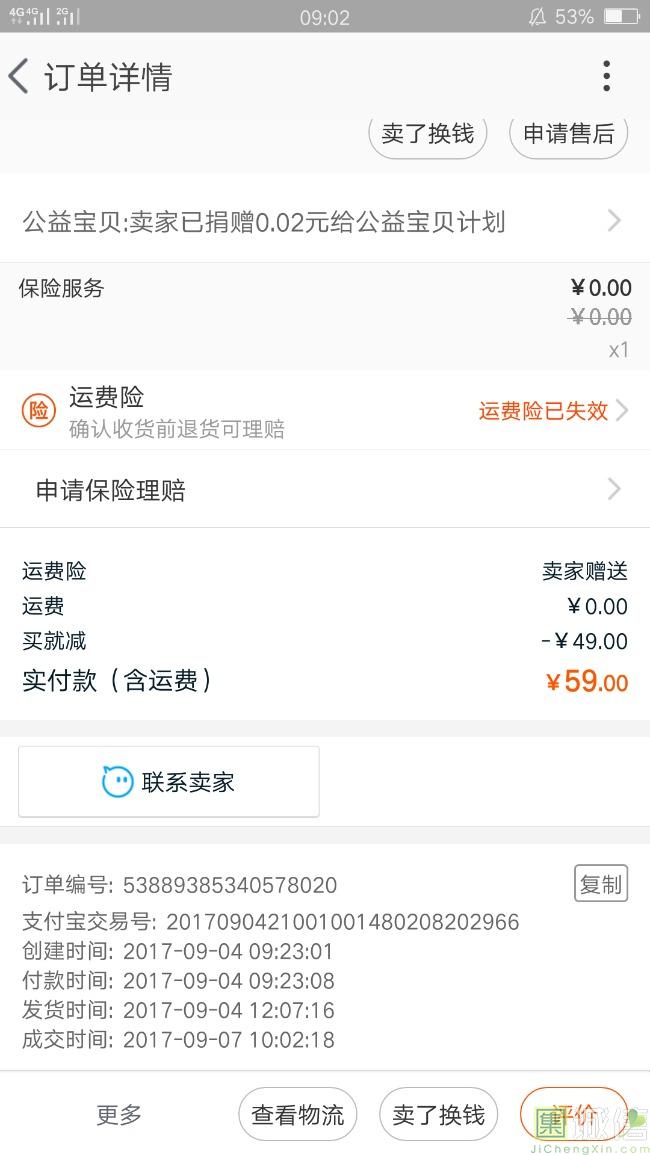This screenshot has width=650, height=1155.
Task: Check shipping with 查看物流
Action: click(297, 1114)
